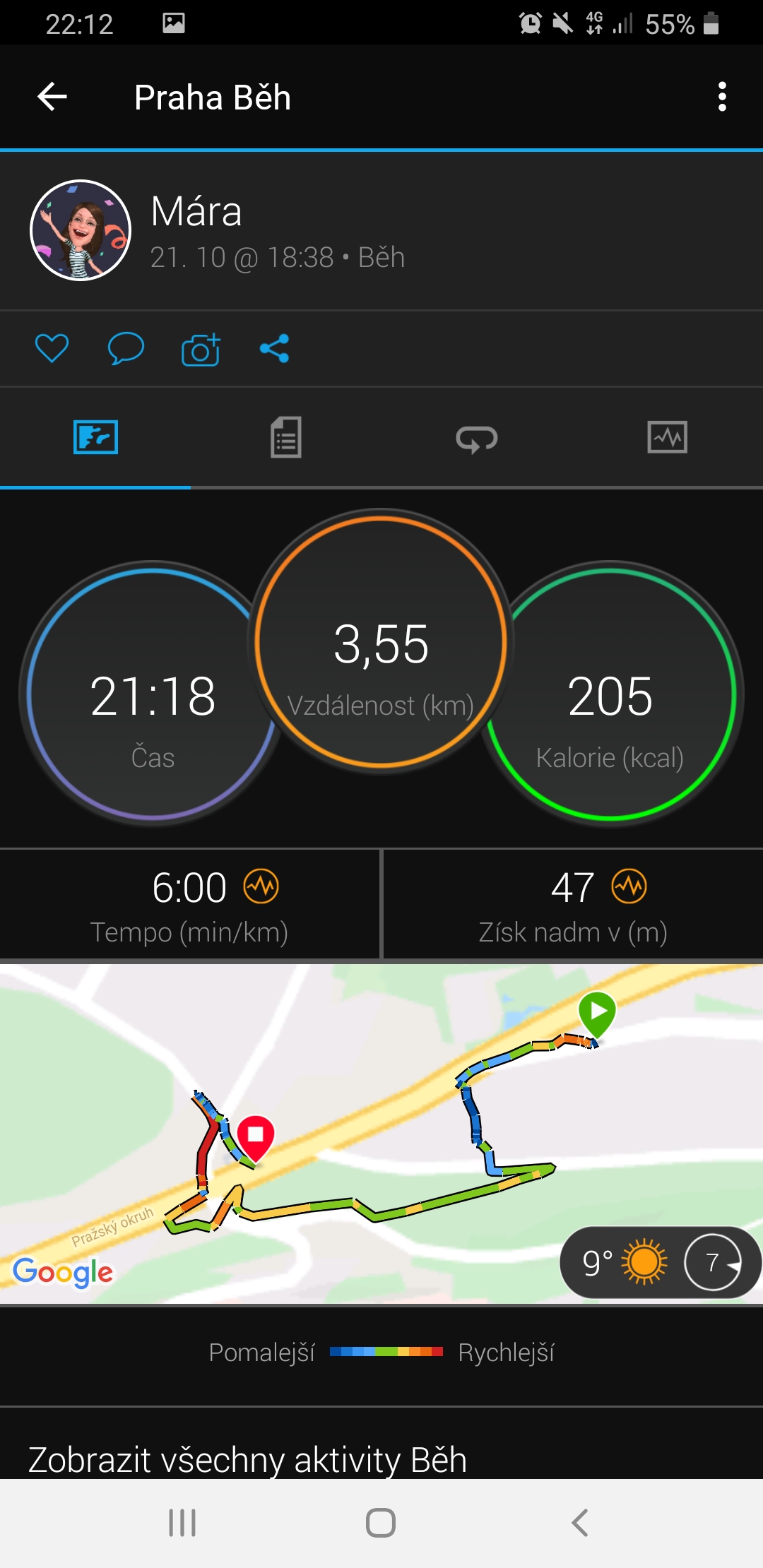Image resolution: width=763 pixels, height=1568 pixels.
Task: Open comments via the speech bubble icon
Action: [x=126, y=348]
